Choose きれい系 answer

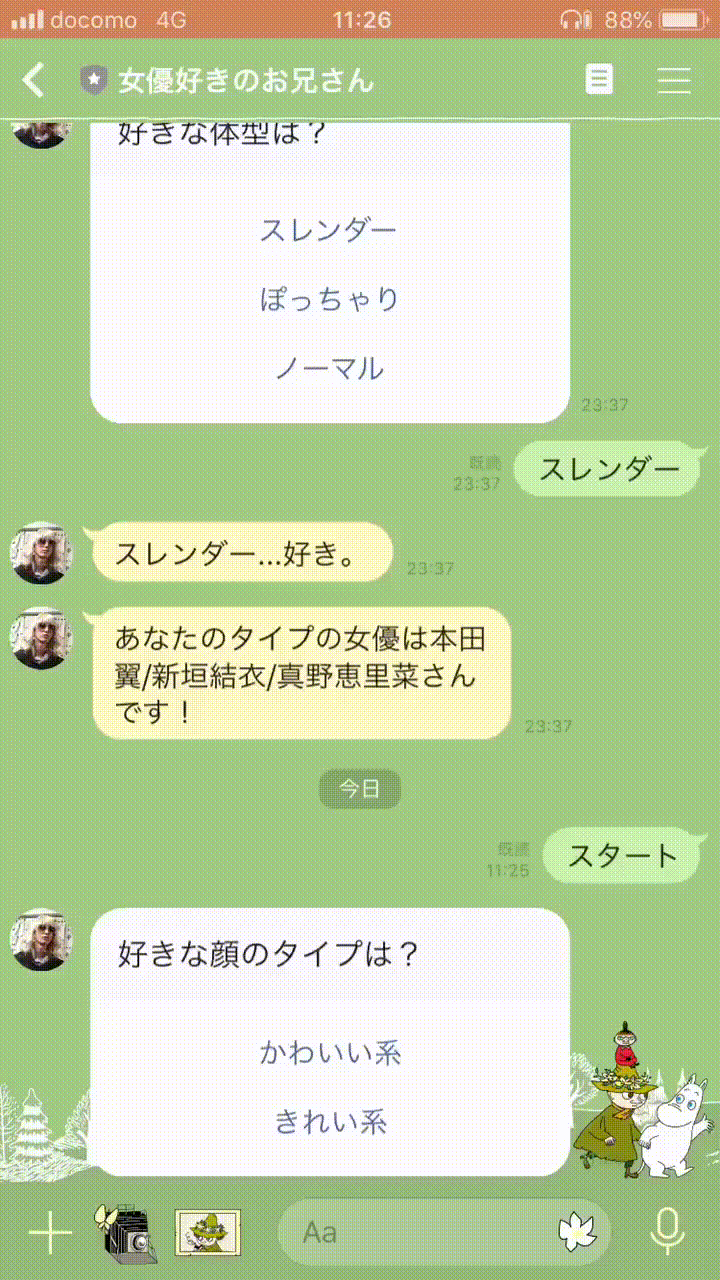pos(330,1121)
